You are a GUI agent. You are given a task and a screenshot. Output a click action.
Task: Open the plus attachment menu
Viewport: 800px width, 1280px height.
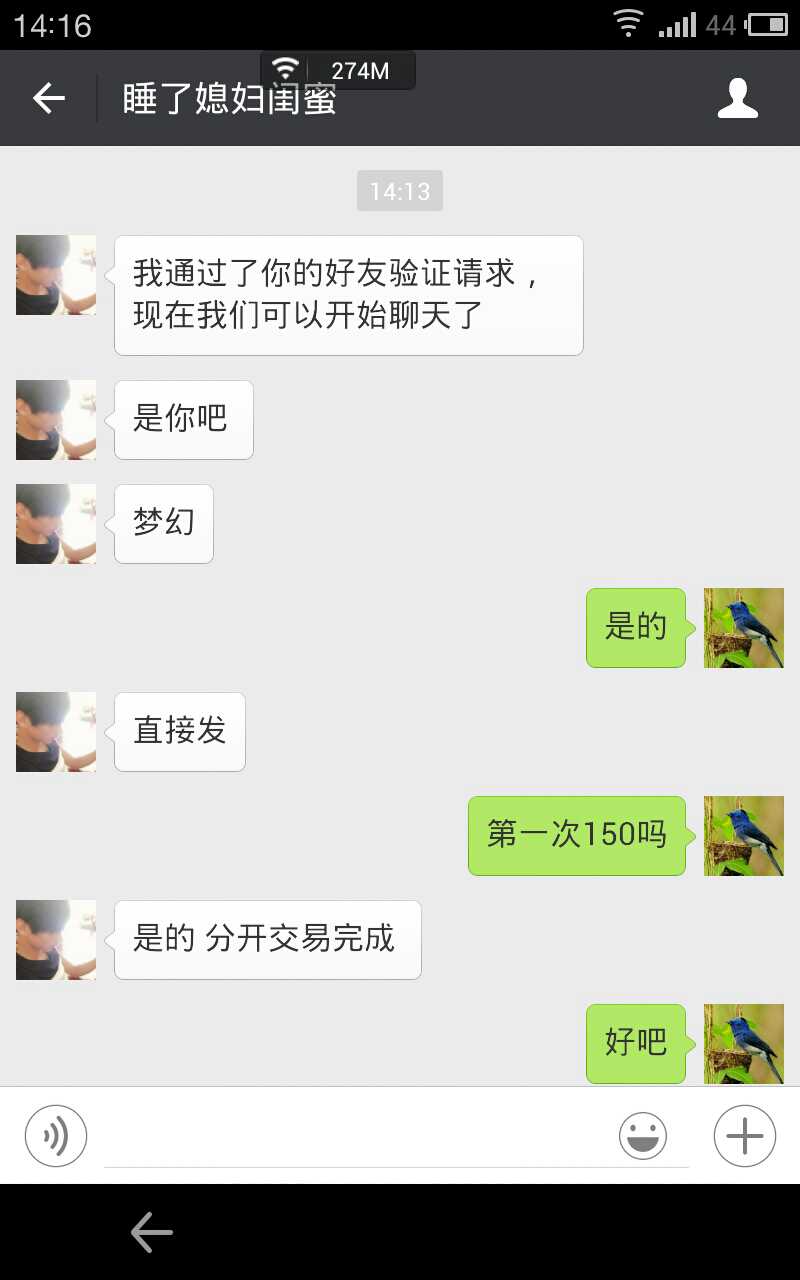pos(744,1136)
